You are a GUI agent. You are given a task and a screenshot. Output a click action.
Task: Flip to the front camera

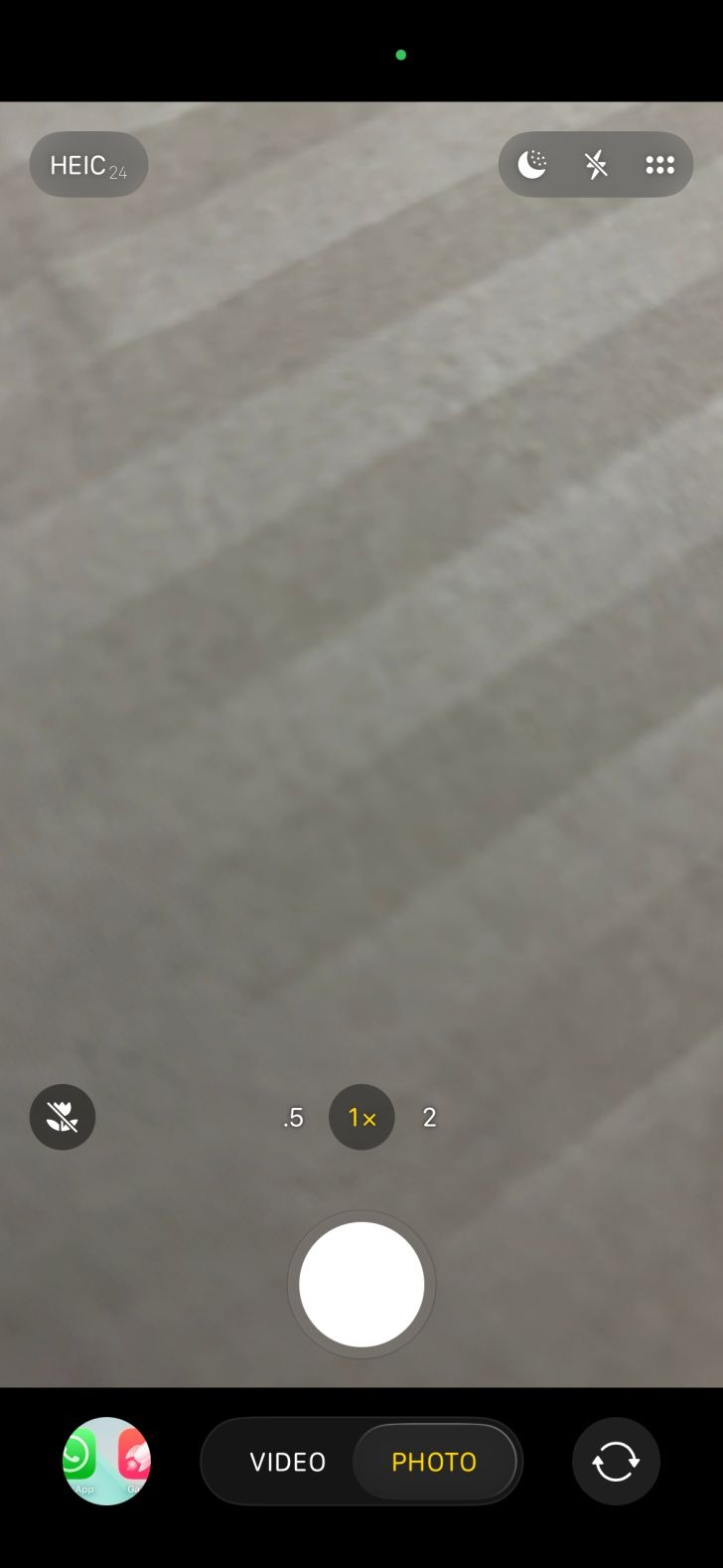point(616,1462)
